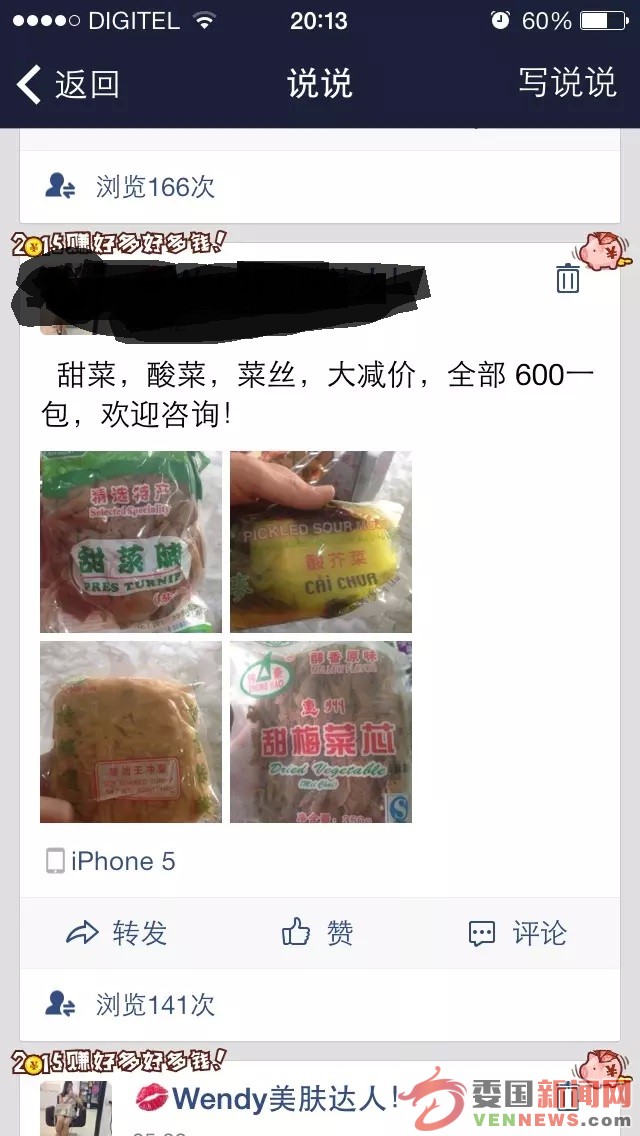Image resolution: width=640 pixels, height=1136 pixels.
Task: Open the yellow shredded vegetable photo
Action: [130, 732]
